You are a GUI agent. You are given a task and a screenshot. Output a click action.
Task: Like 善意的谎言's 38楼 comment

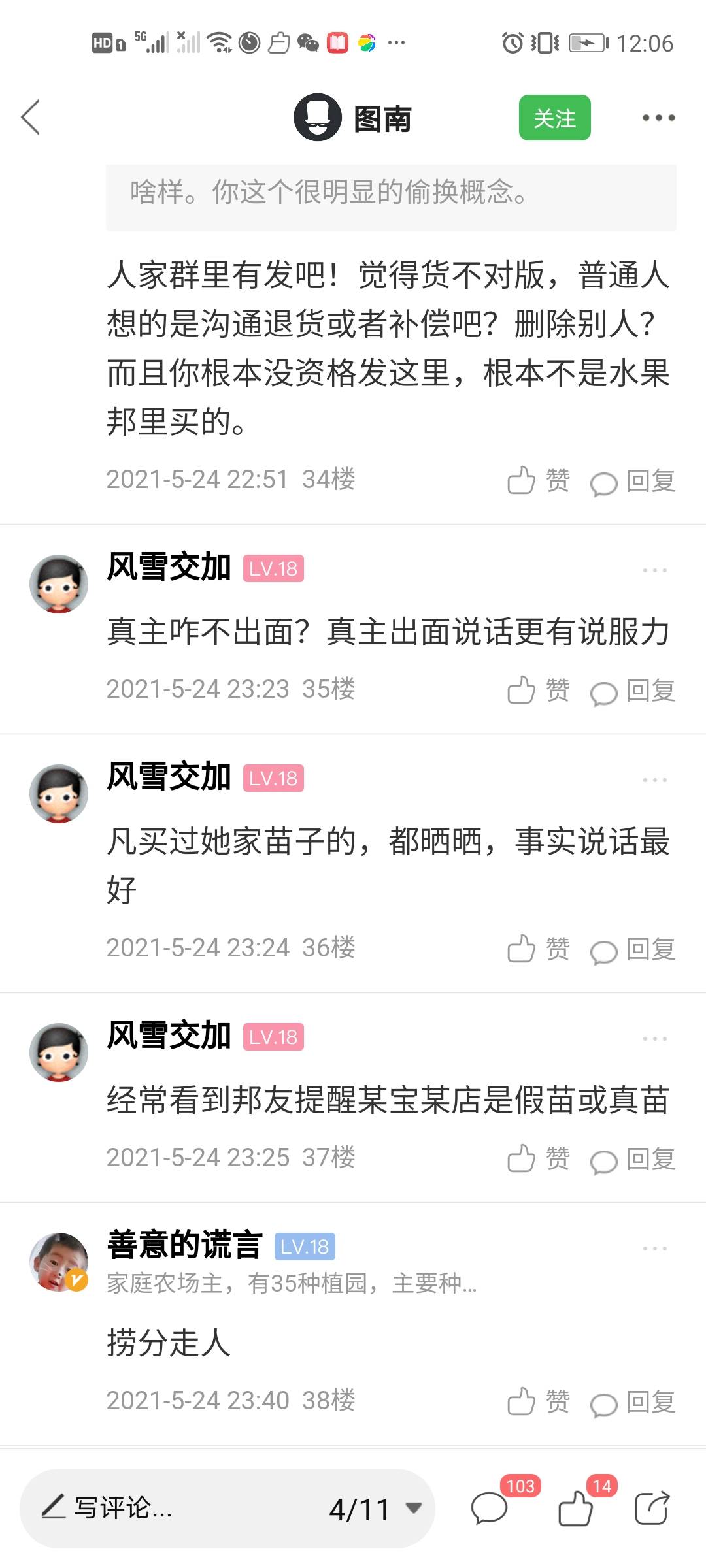(x=539, y=1402)
